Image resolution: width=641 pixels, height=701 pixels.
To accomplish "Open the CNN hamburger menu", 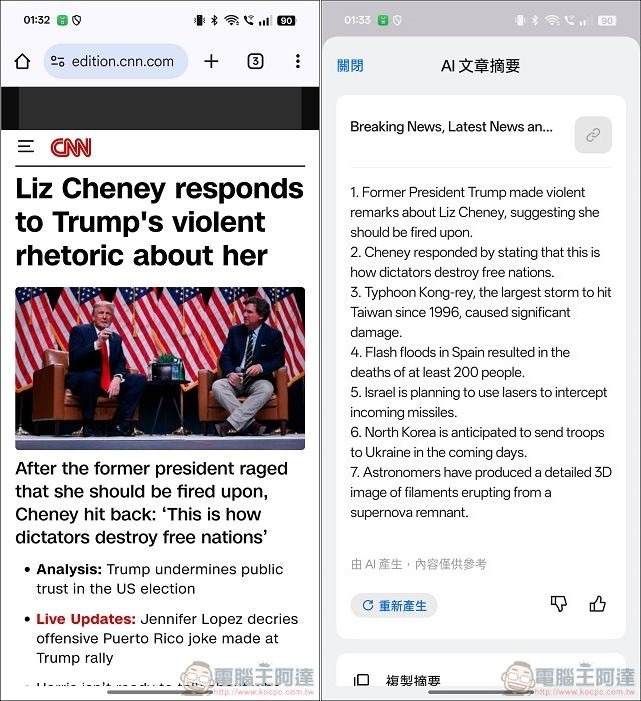I will click(26, 147).
